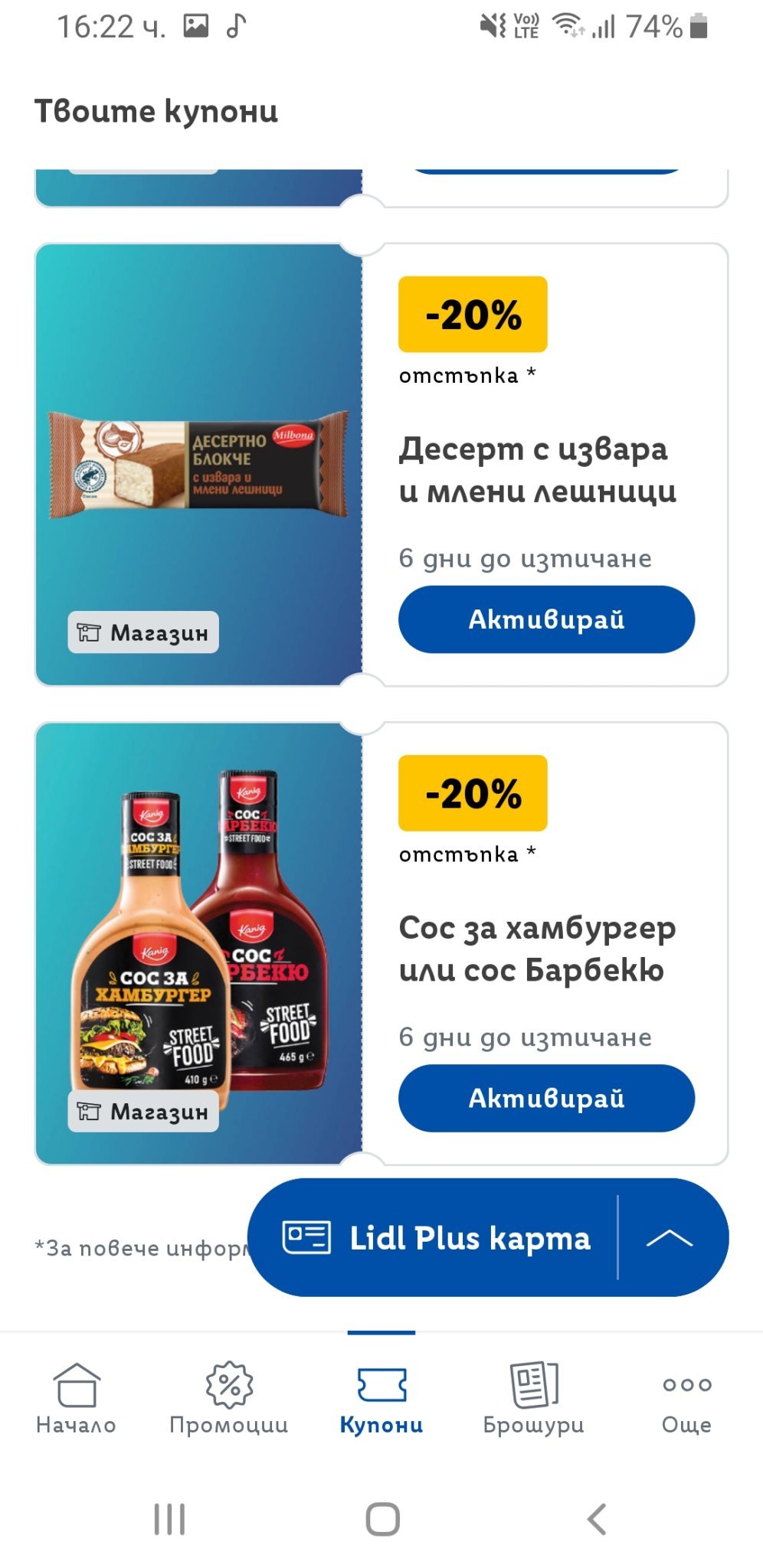The height and width of the screenshot is (1568, 763).
Task: Tap the system back button
Action: [597, 1519]
